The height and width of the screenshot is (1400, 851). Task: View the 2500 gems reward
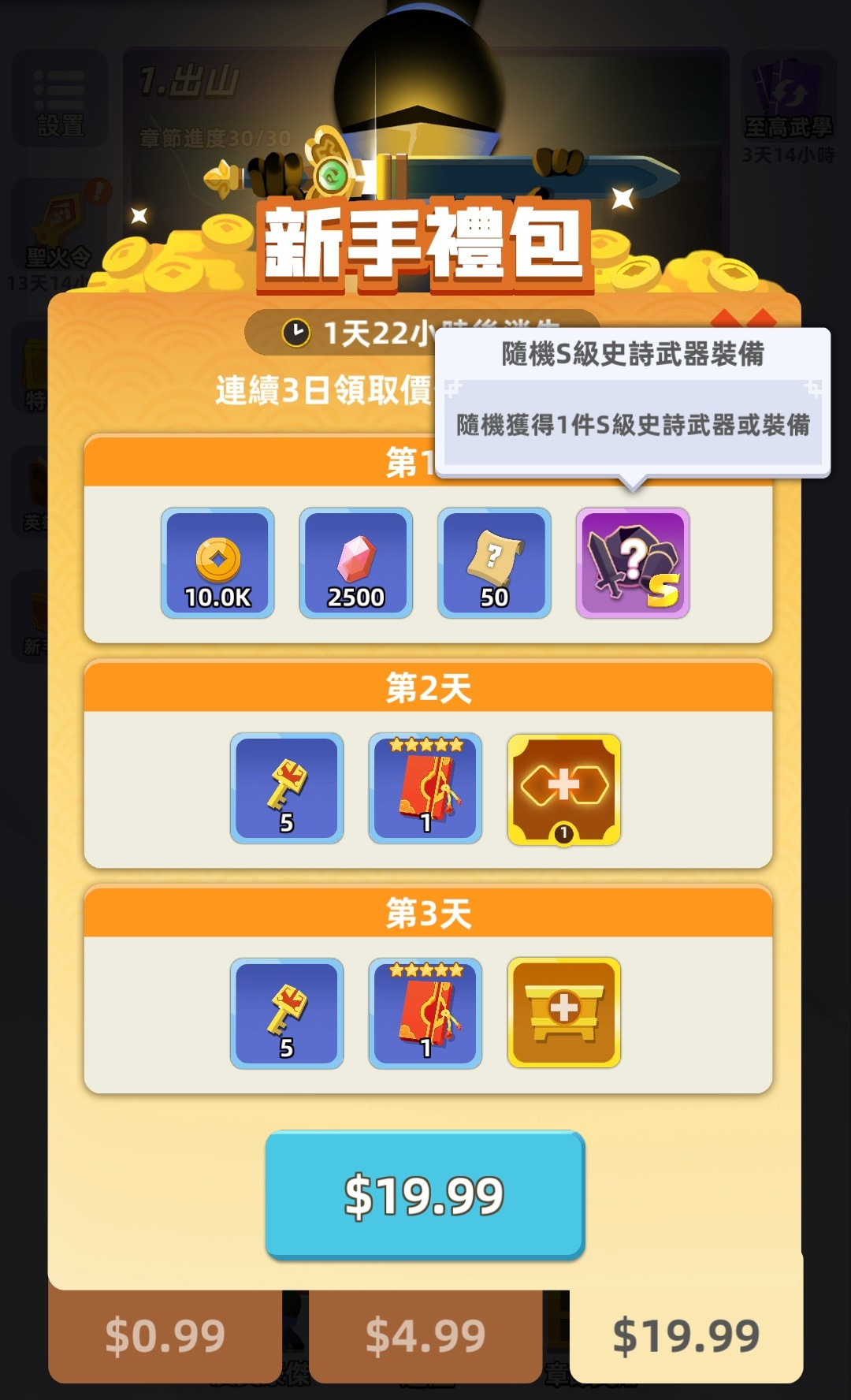[x=356, y=563]
